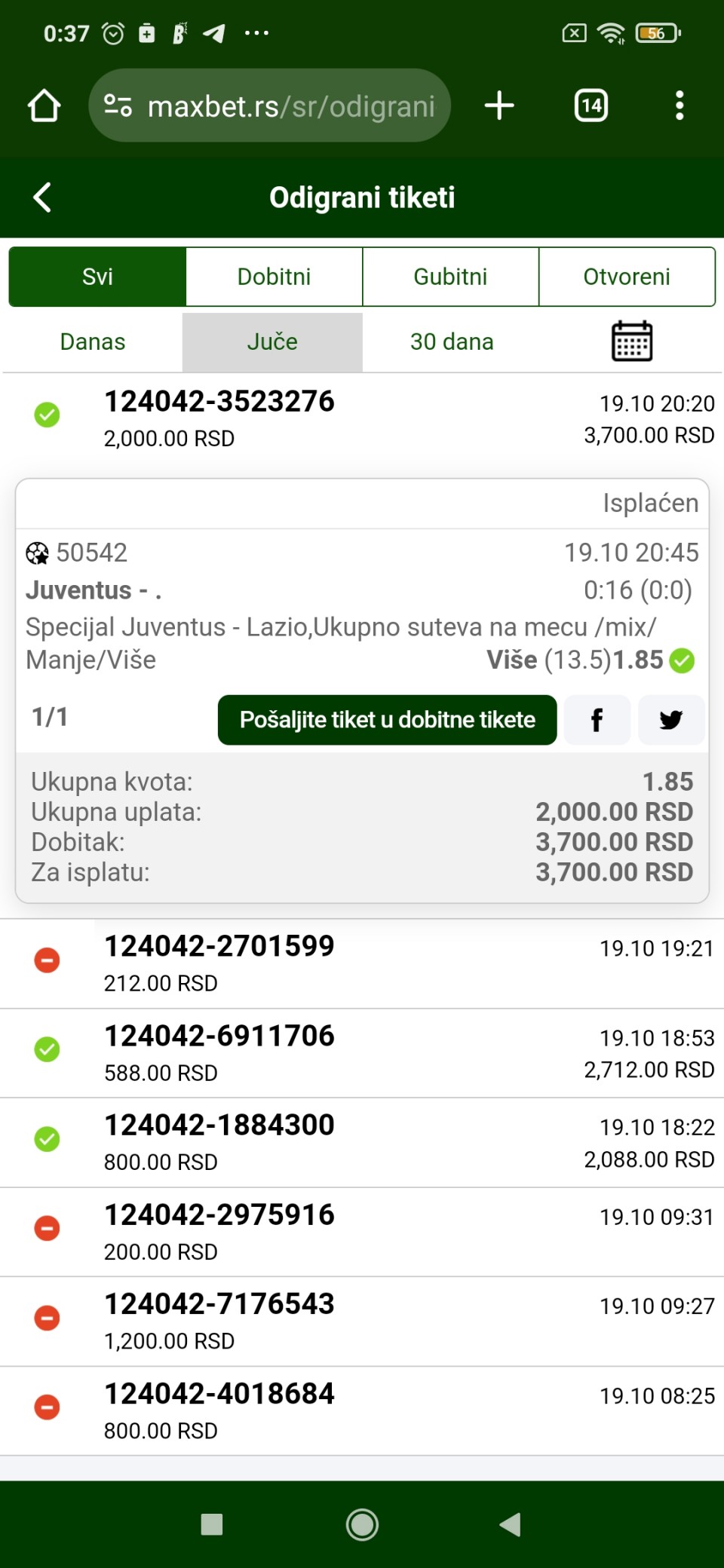Open the calendar date picker
The width and height of the screenshot is (724, 1568).
632,341
